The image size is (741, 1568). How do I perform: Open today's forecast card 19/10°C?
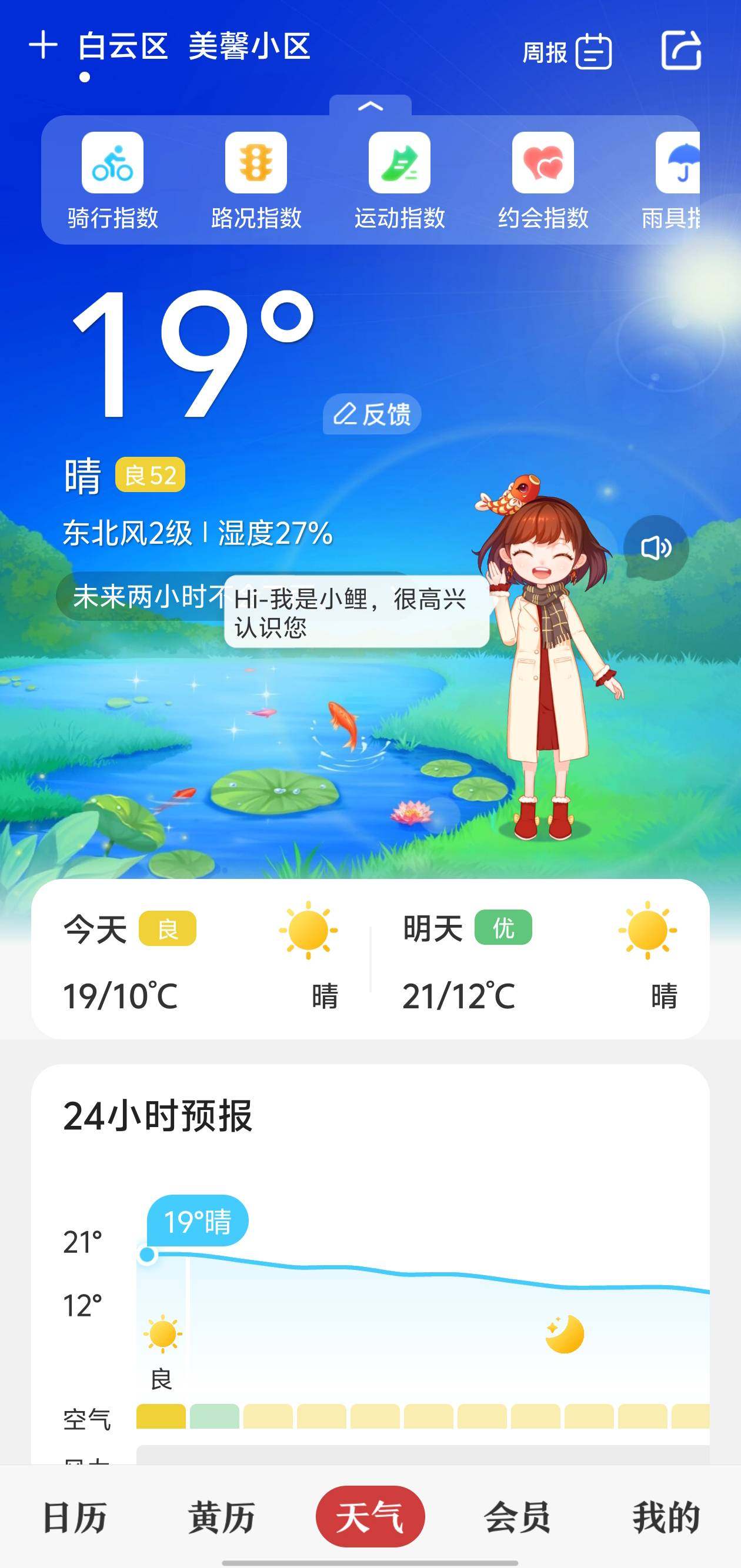click(x=201, y=959)
